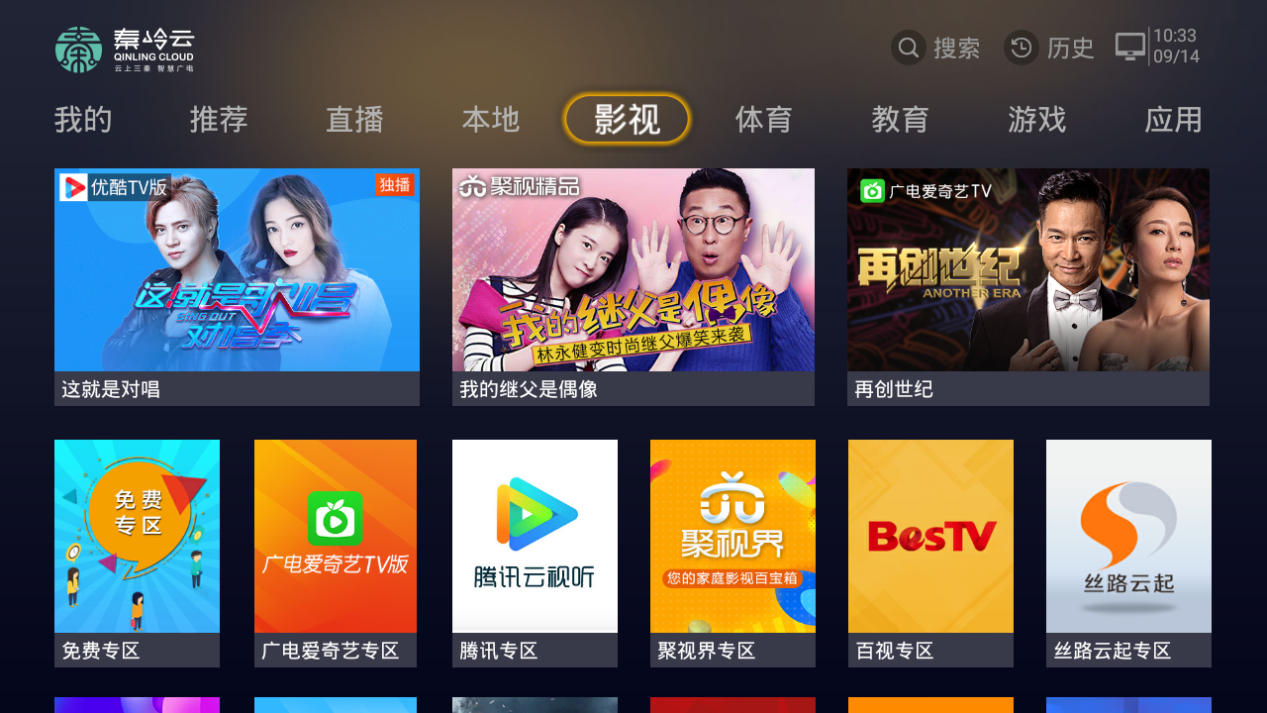Image resolution: width=1267 pixels, height=713 pixels.
Task: Switch to the 应用 tab
Action: click(x=1173, y=120)
